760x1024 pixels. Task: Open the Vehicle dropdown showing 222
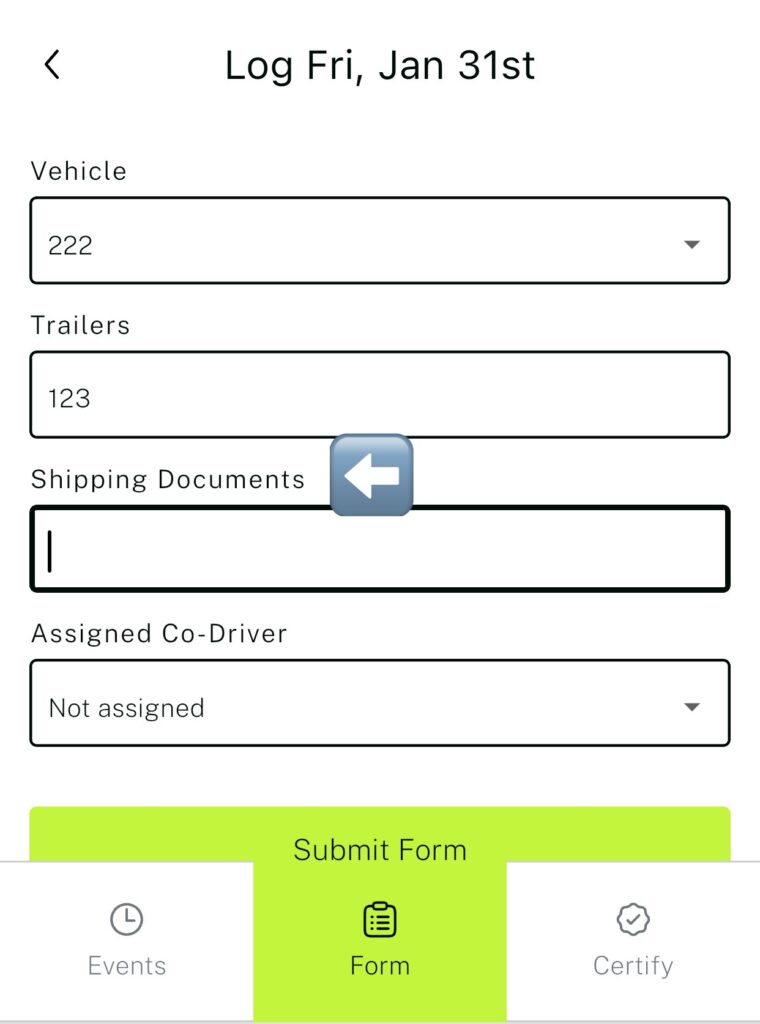[x=380, y=241]
